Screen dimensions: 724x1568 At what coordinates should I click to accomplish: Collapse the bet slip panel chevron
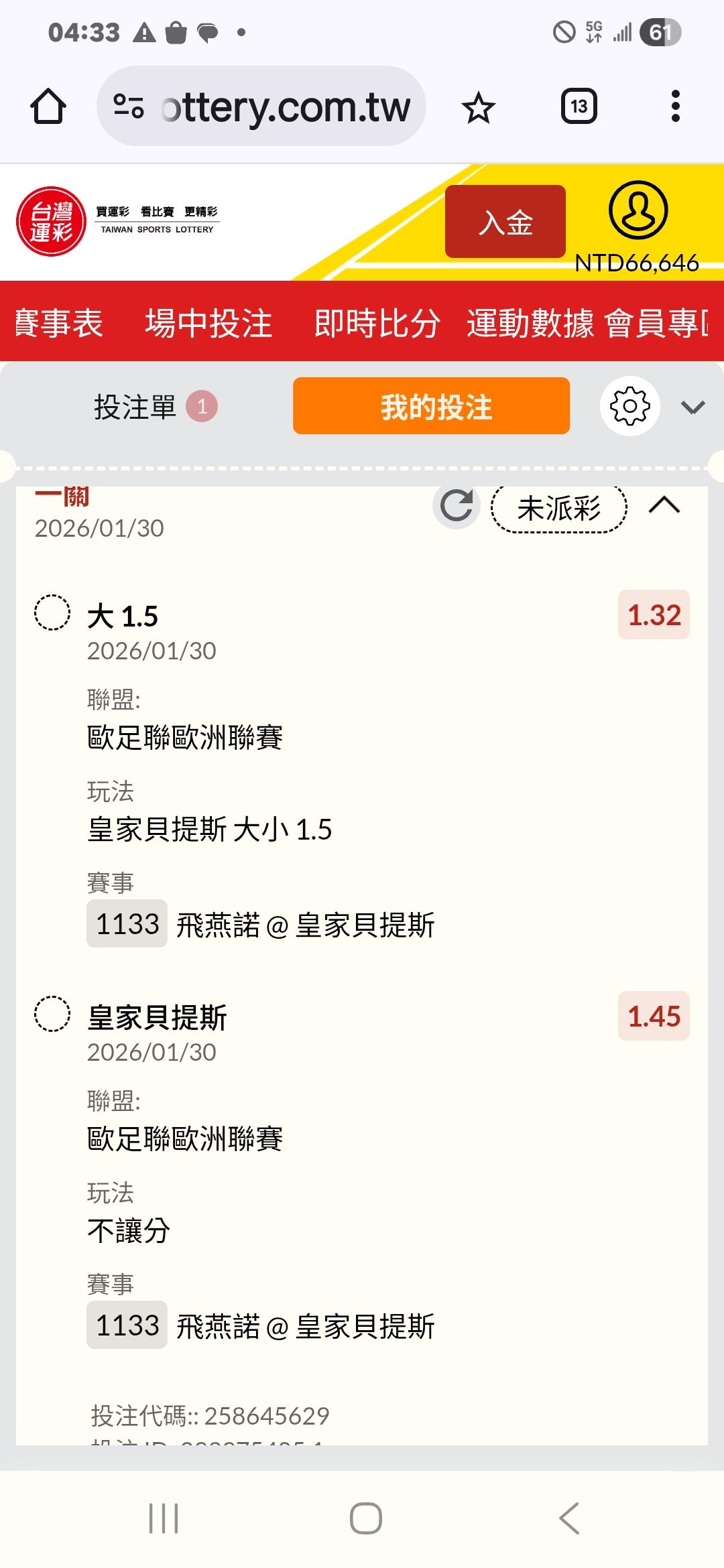(x=692, y=407)
